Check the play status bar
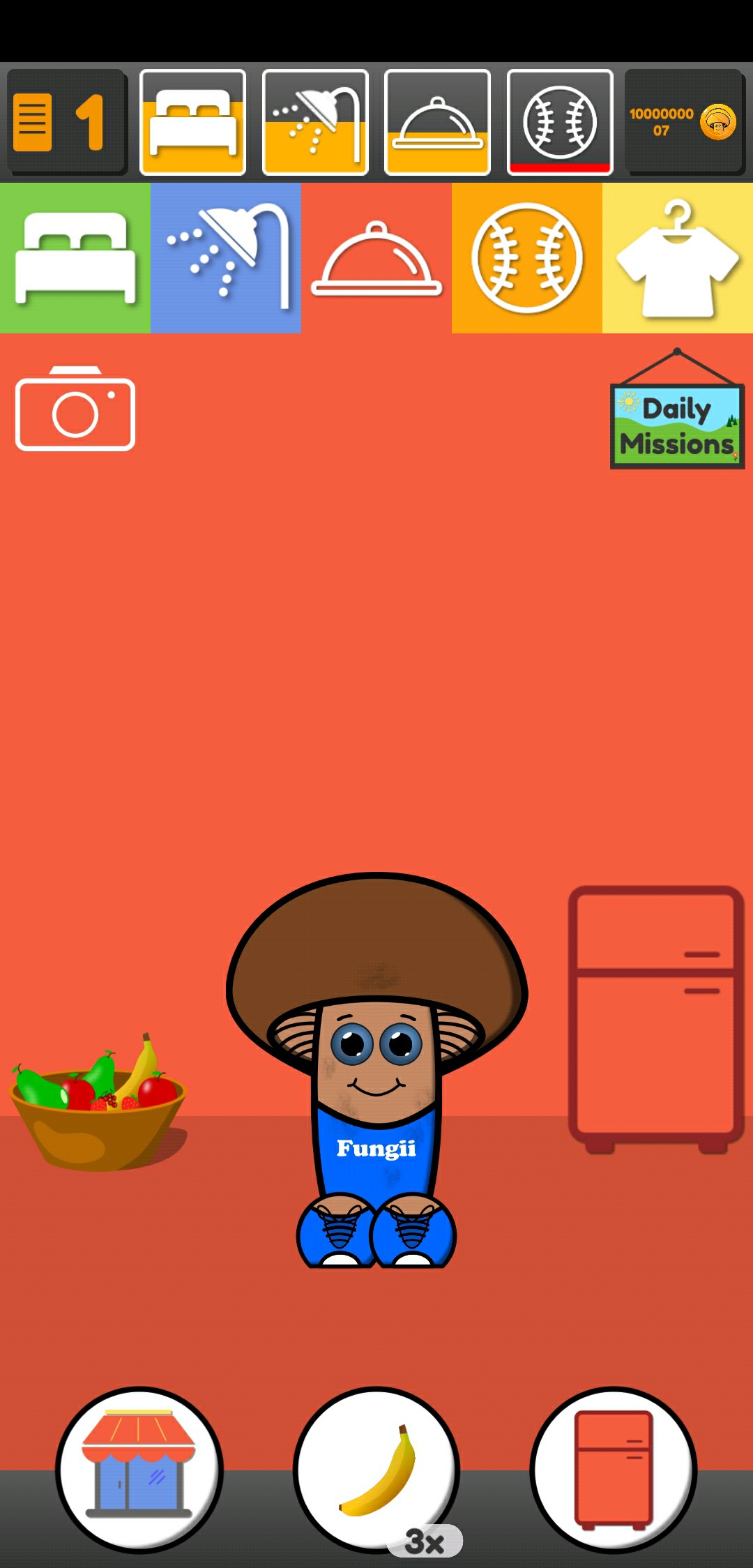 560,122
